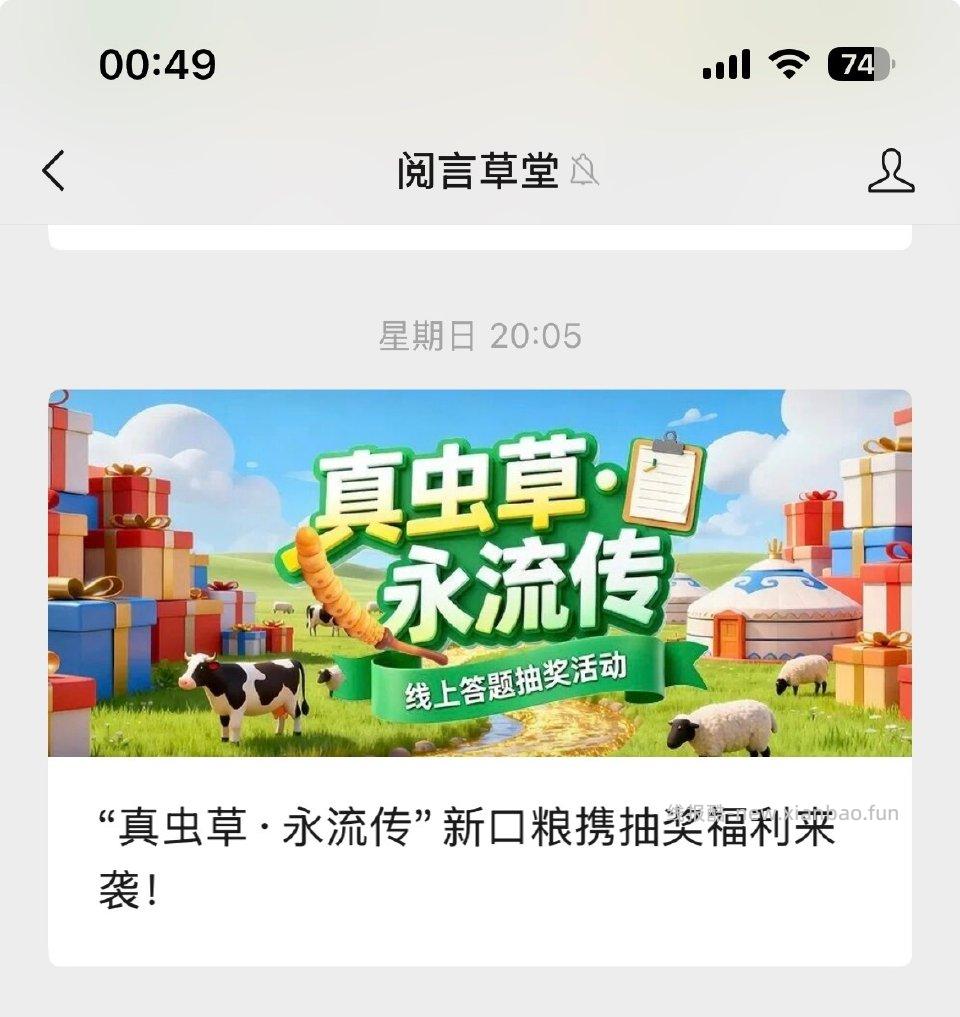Click the cellular signal bars icon
The image size is (960, 1017).
[727, 63]
